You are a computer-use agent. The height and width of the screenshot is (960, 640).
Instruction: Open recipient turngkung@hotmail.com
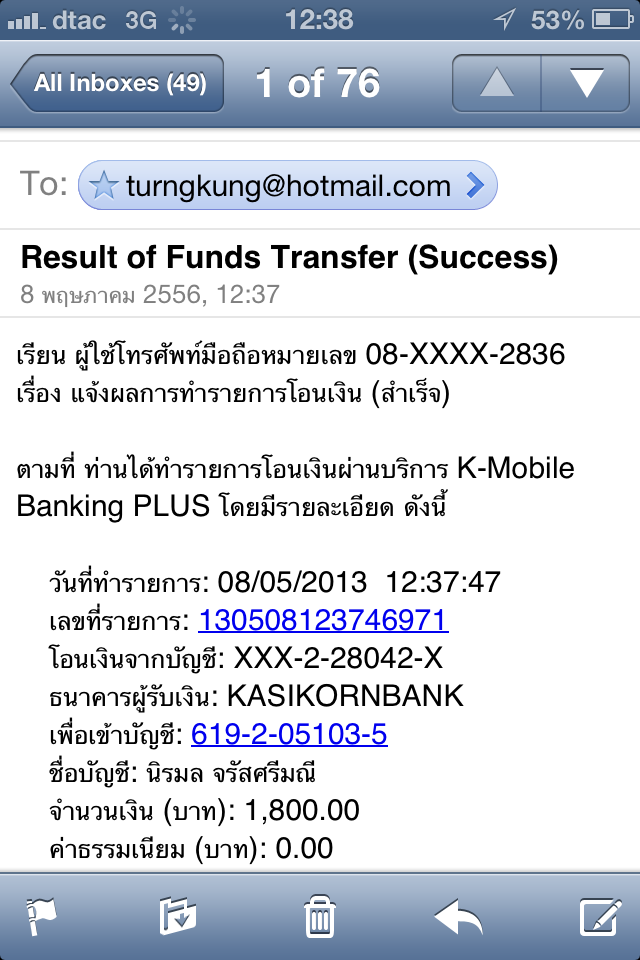[x=288, y=185]
